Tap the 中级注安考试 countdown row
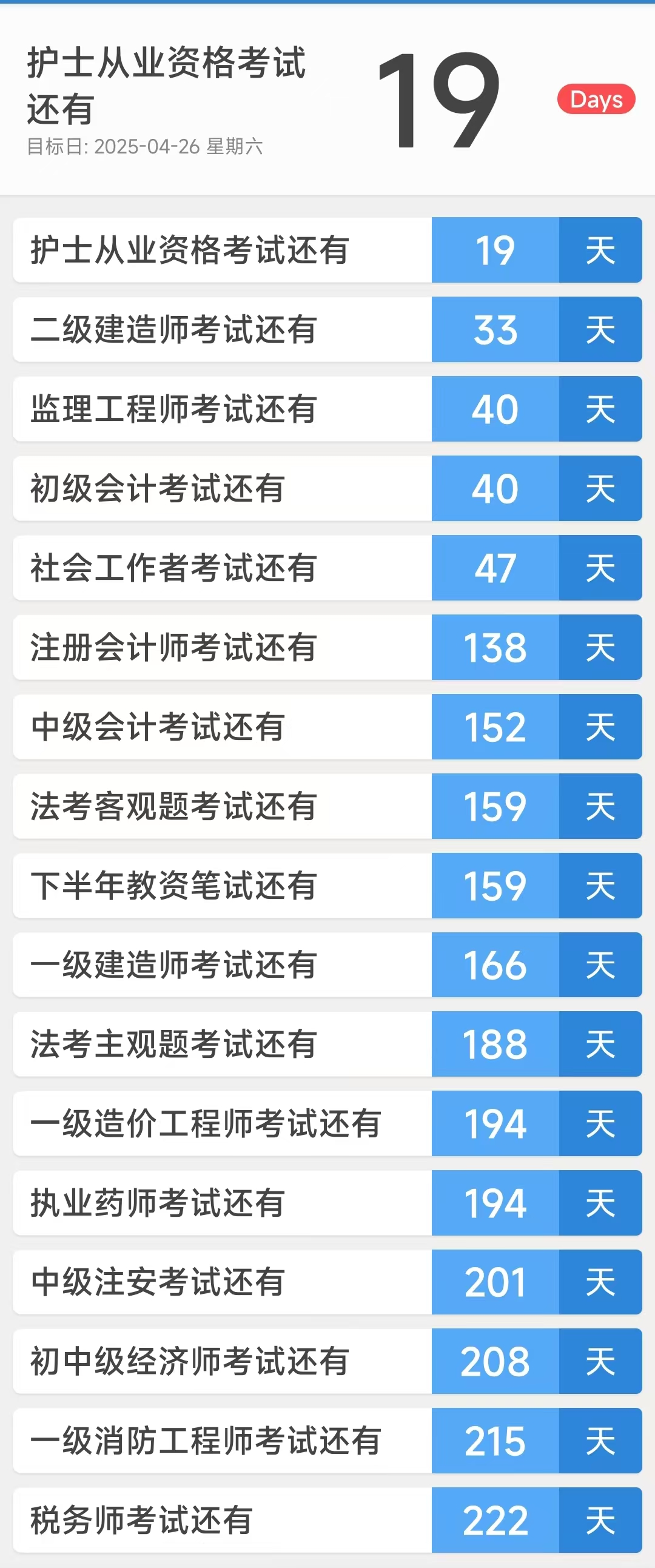 (327, 1282)
